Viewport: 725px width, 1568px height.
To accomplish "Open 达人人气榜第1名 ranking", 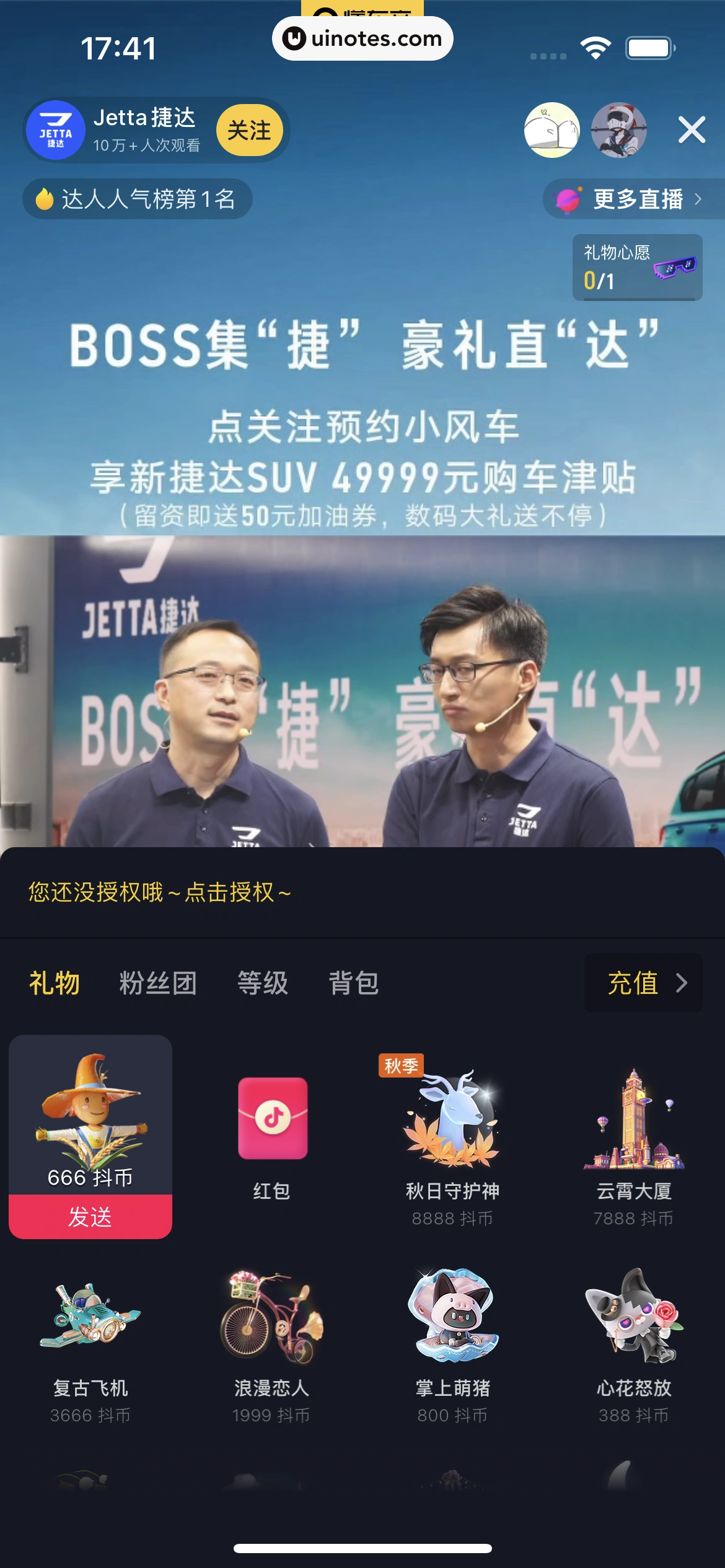I will point(138,199).
